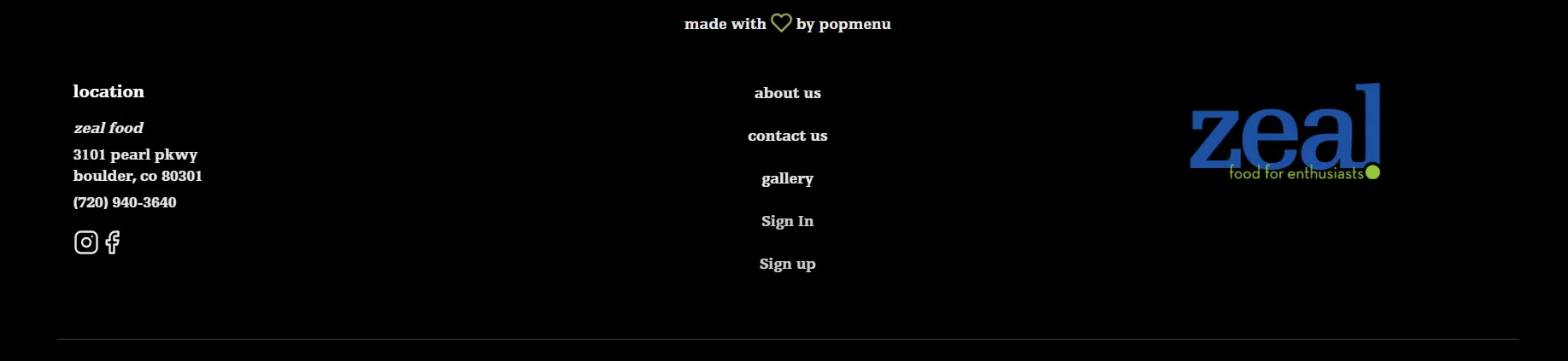Open the about us page
This screenshot has height=361, width=1568.
pos(787,93)
